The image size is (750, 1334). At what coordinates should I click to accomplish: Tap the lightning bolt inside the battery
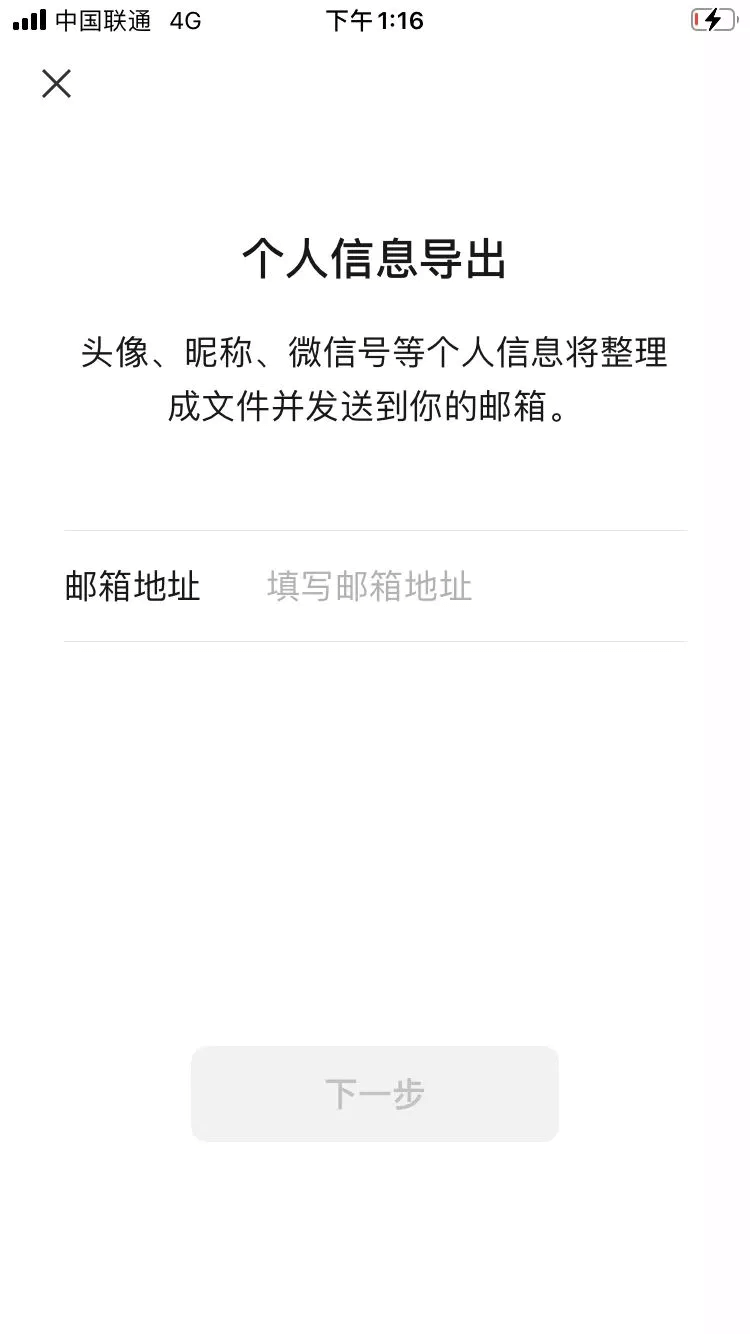tap(711, 19)
